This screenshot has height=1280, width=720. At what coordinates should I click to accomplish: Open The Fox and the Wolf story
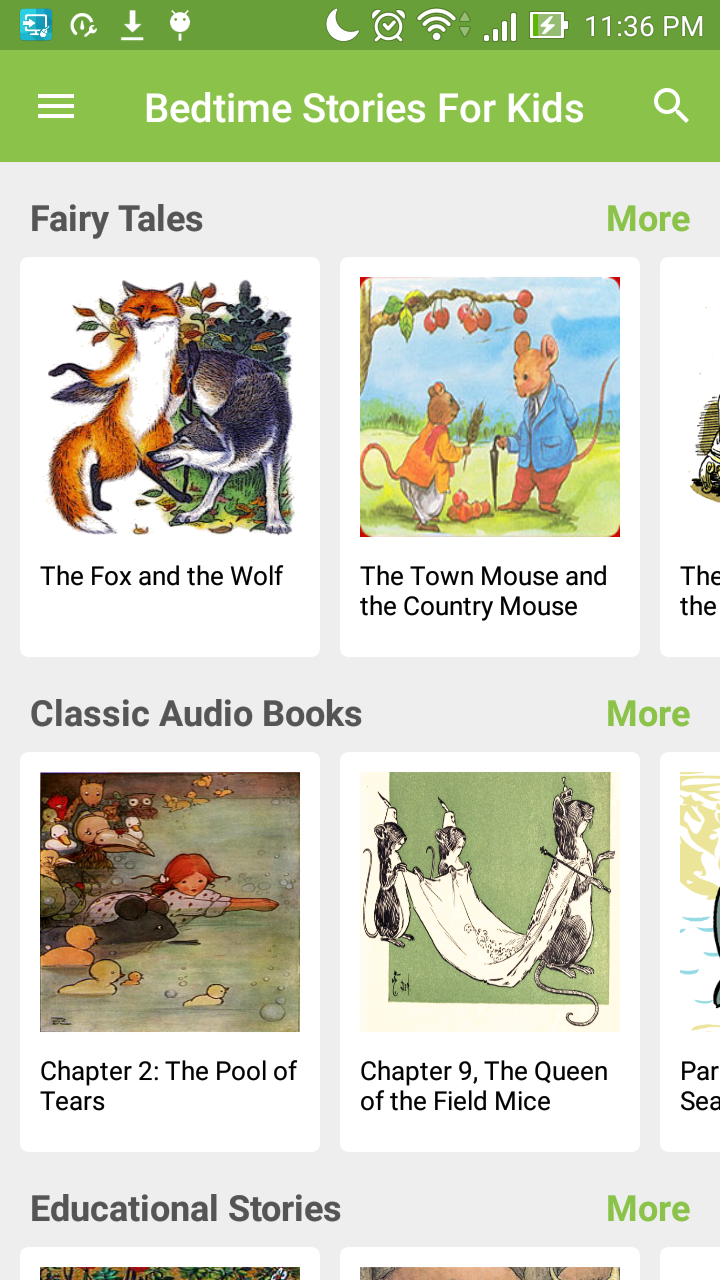(169, 455)
